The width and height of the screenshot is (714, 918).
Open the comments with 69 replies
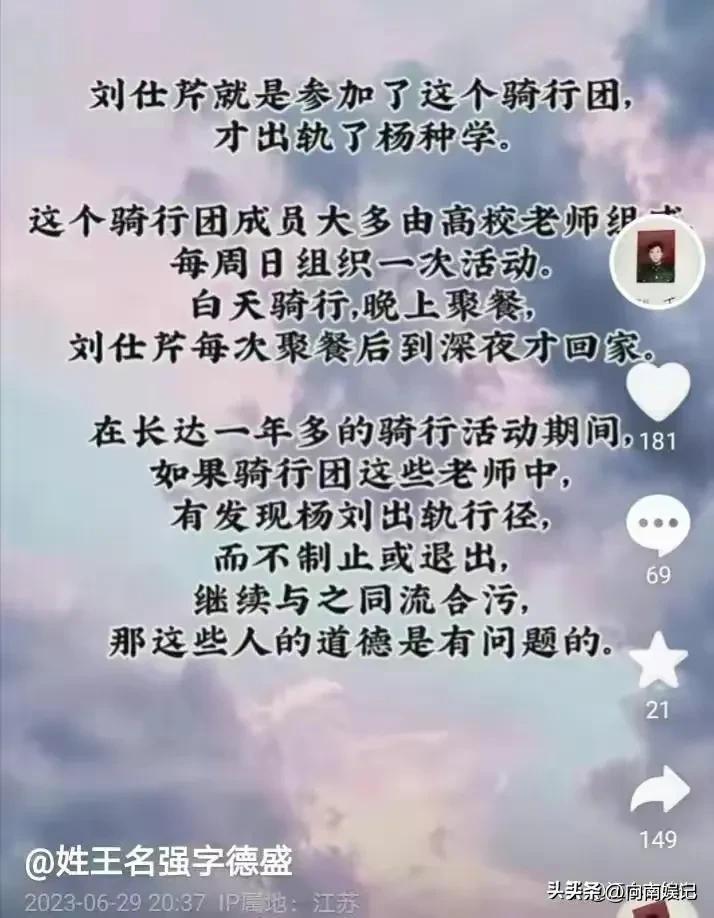click(658, 527)
